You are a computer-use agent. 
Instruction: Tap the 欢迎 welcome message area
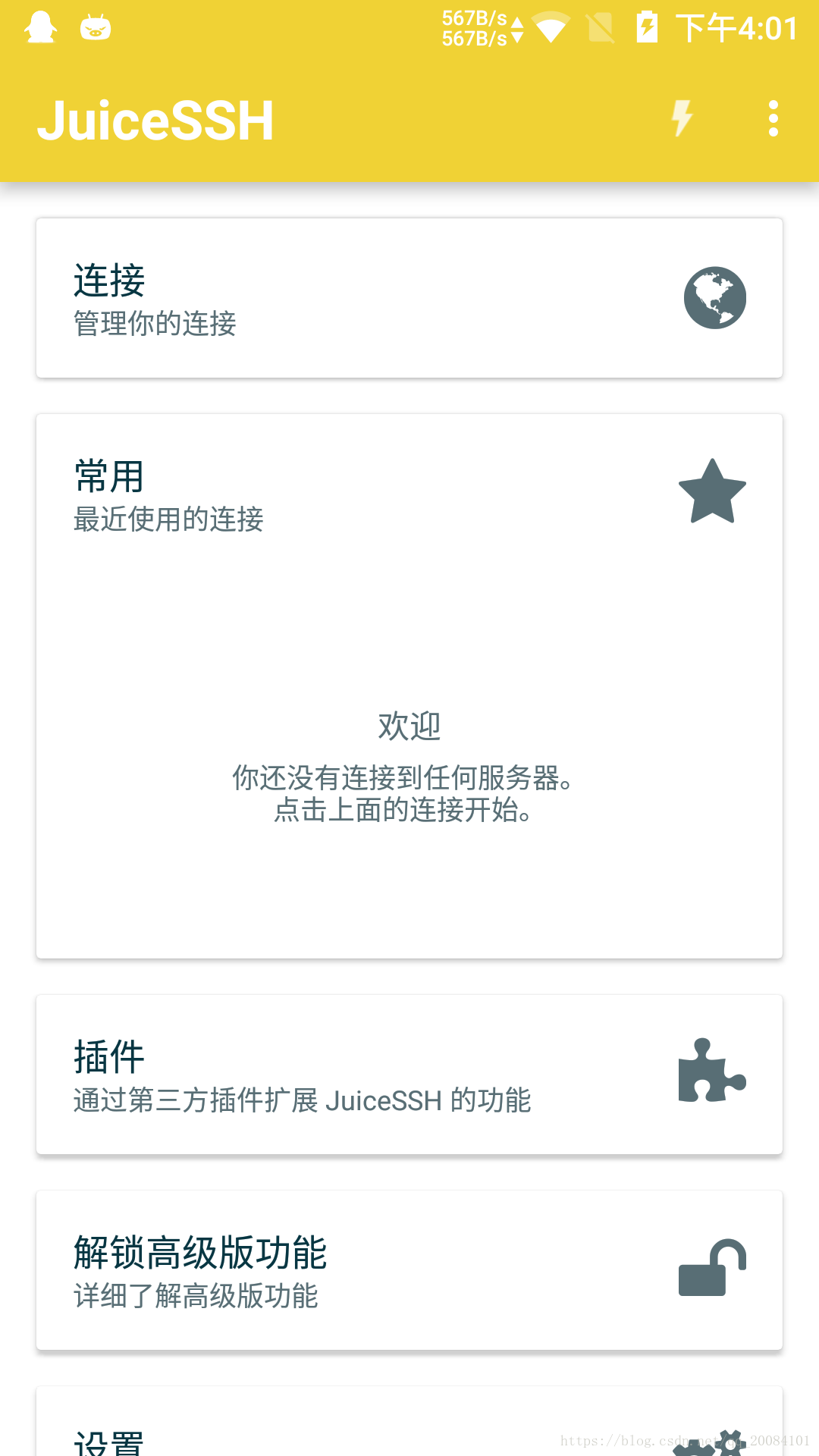pyautogui.click(x=409, y=726)
